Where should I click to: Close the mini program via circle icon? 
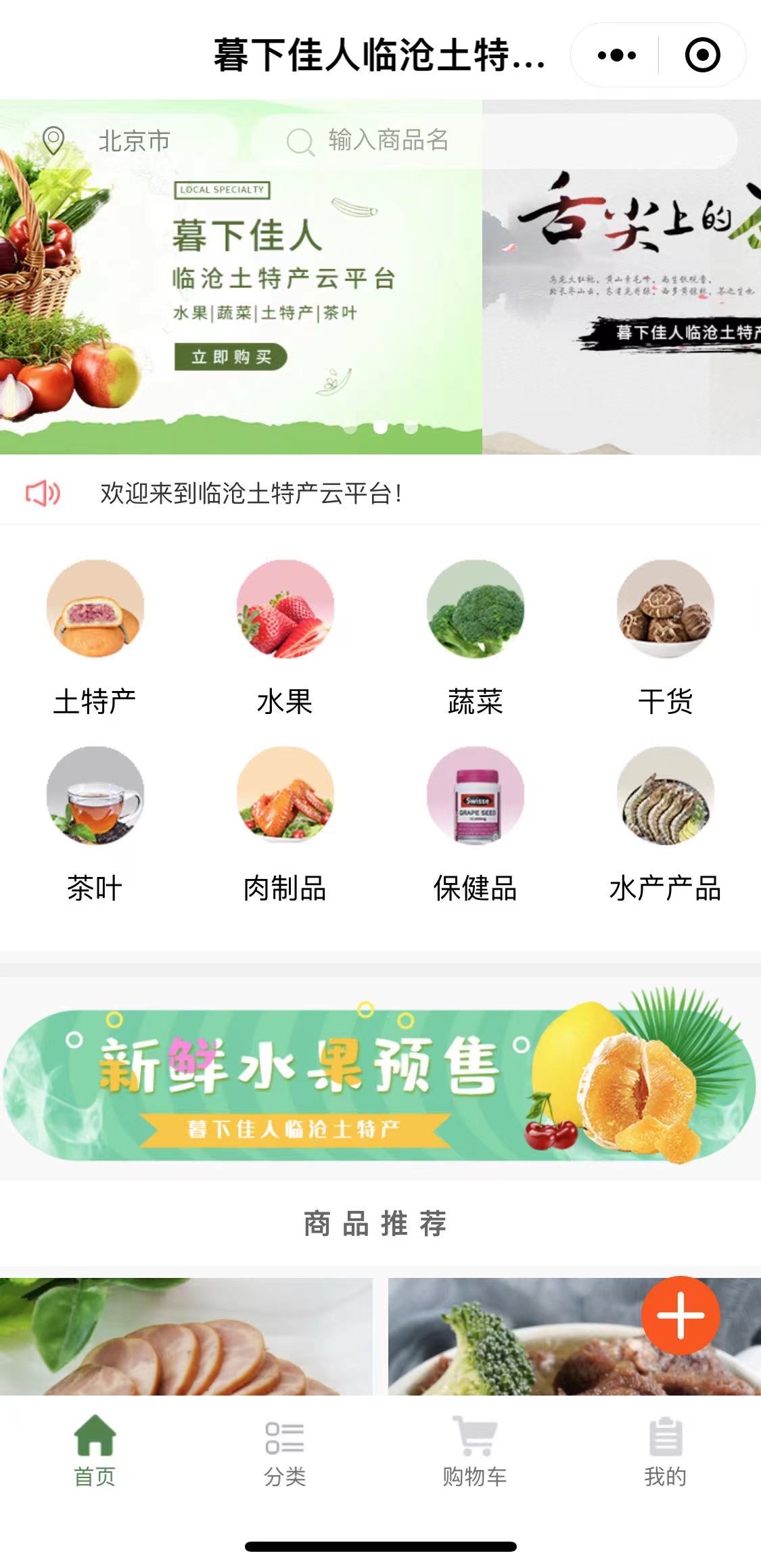pyautogui.click(x=702, y=55)
